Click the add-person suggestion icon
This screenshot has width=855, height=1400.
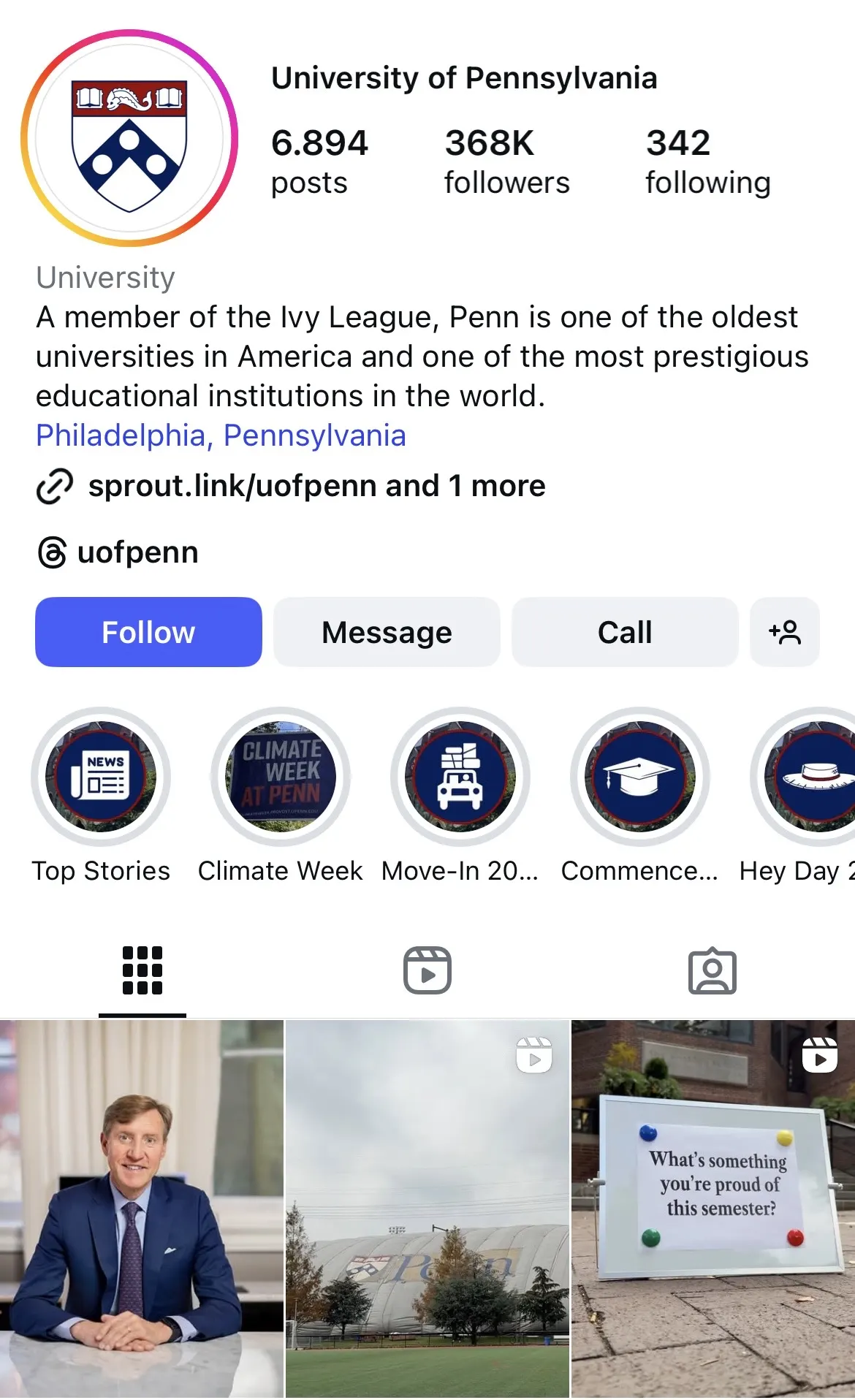[784, 632]
